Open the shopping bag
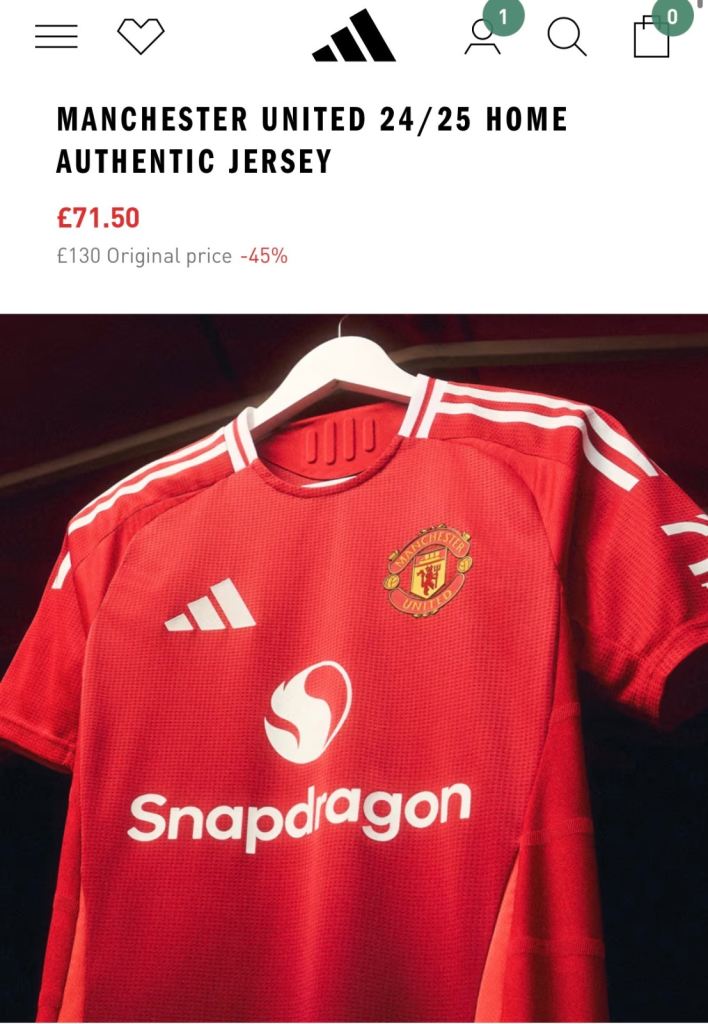Image resolution: width=708 pixels, height=1024 pixels. click(x=652, y=38)
